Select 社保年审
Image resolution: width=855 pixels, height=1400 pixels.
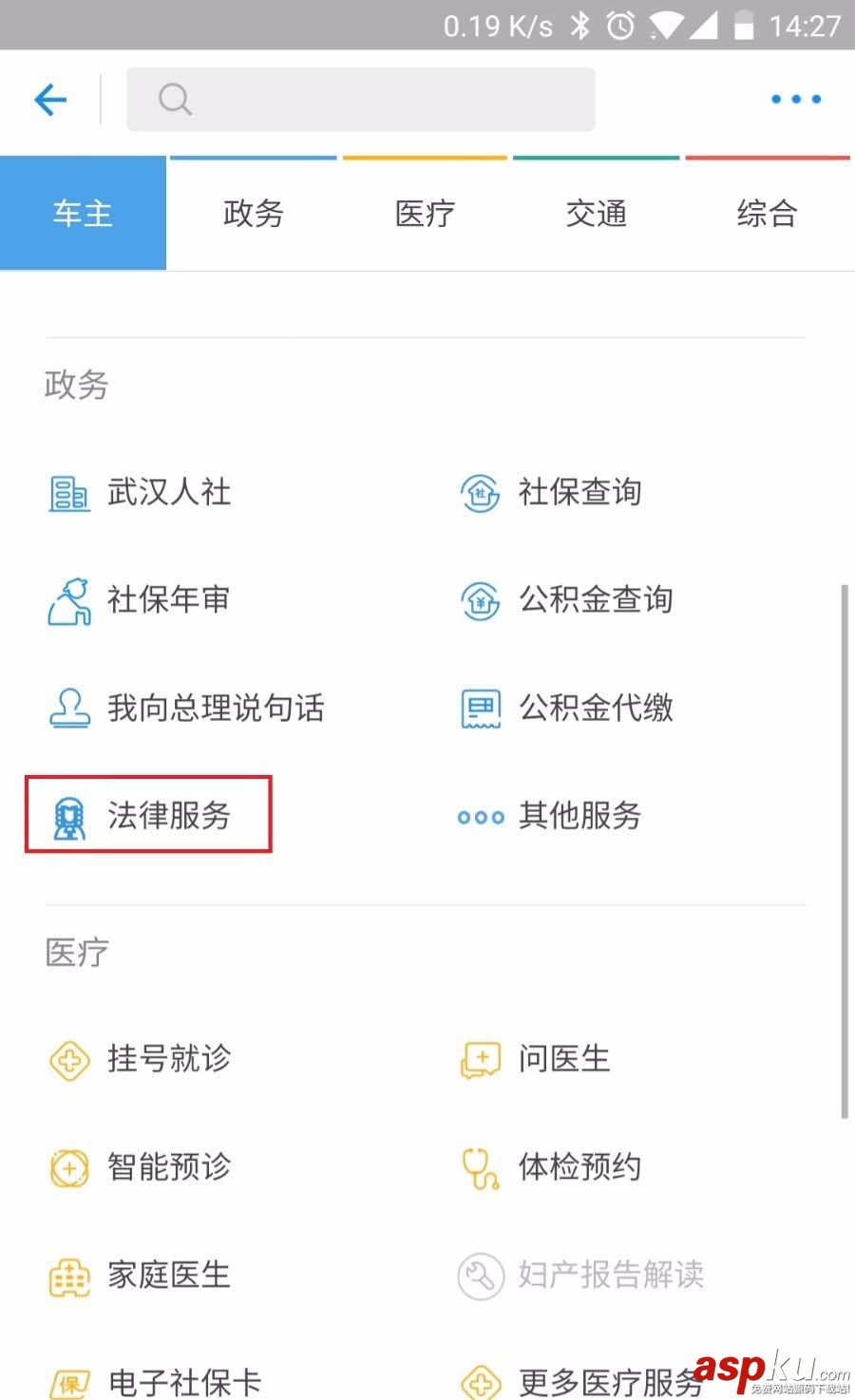point(141,600)
